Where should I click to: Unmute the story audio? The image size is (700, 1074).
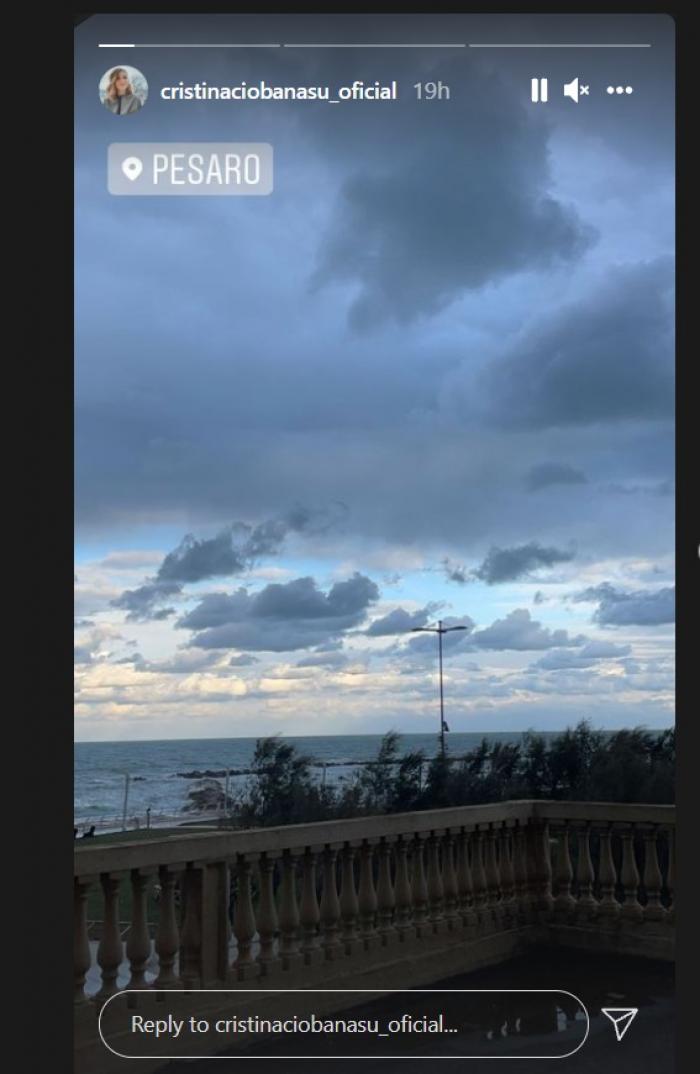576,91
